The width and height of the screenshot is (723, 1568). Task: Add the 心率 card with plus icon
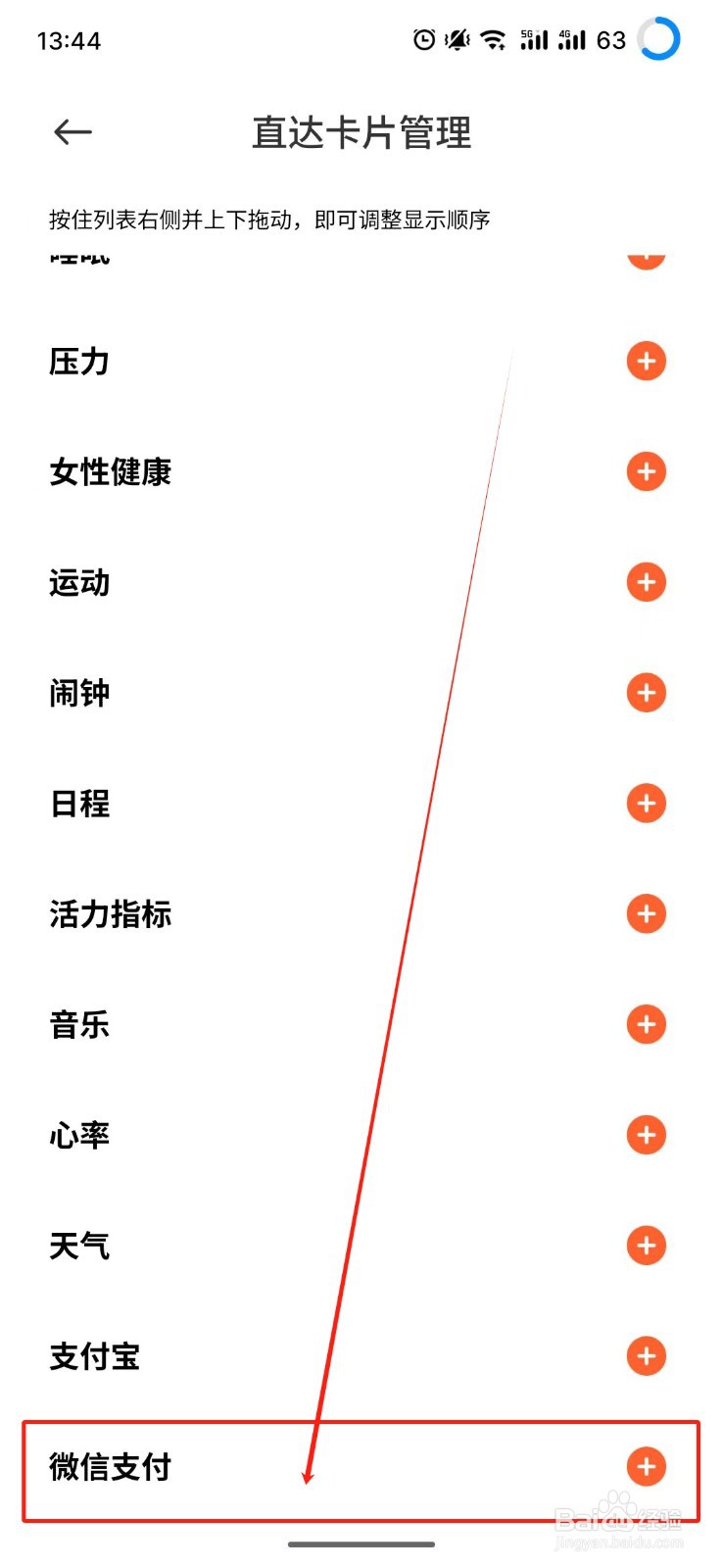coord(646,1135)
